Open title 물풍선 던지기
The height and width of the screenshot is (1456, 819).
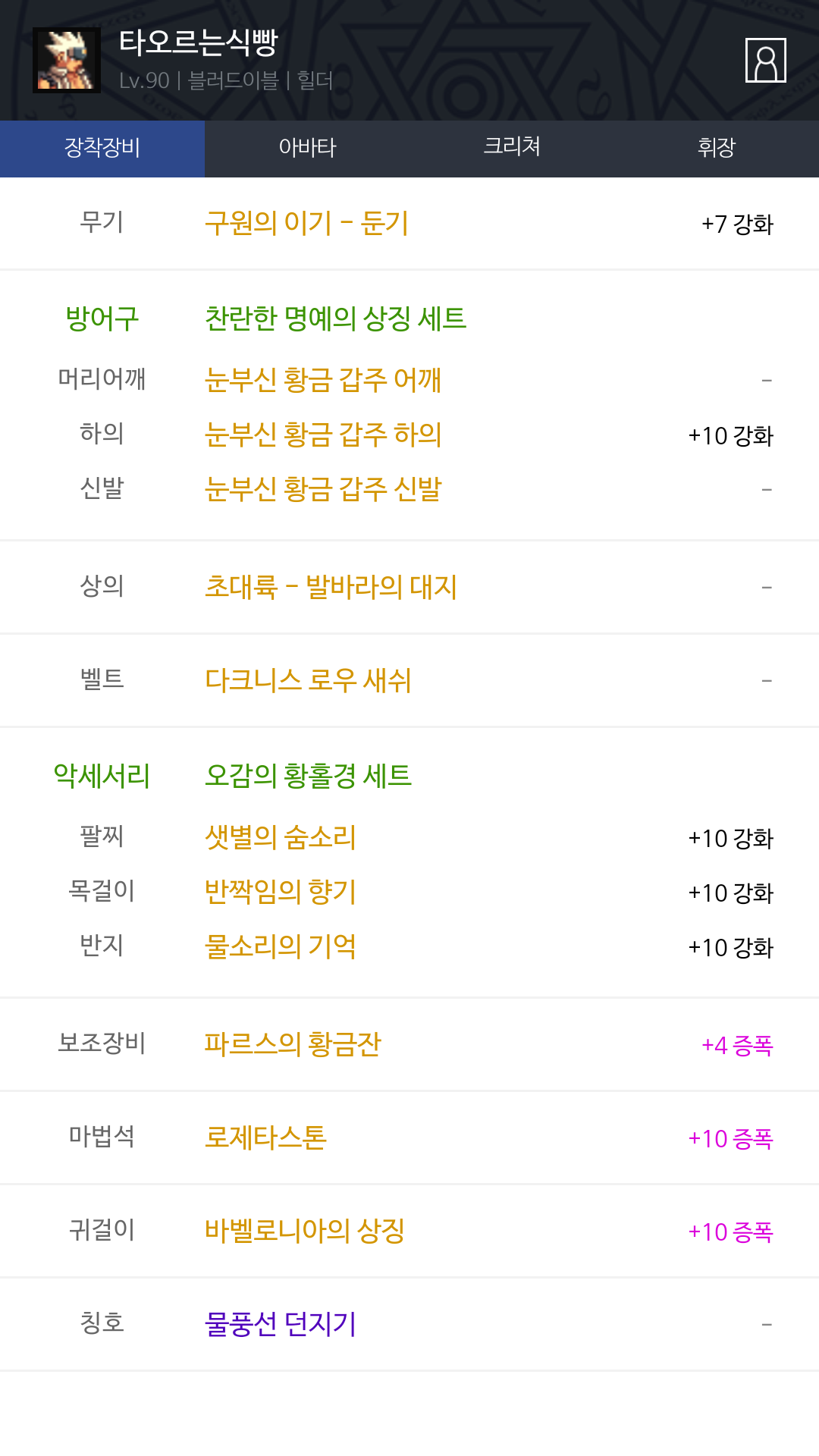[280, 1324]
